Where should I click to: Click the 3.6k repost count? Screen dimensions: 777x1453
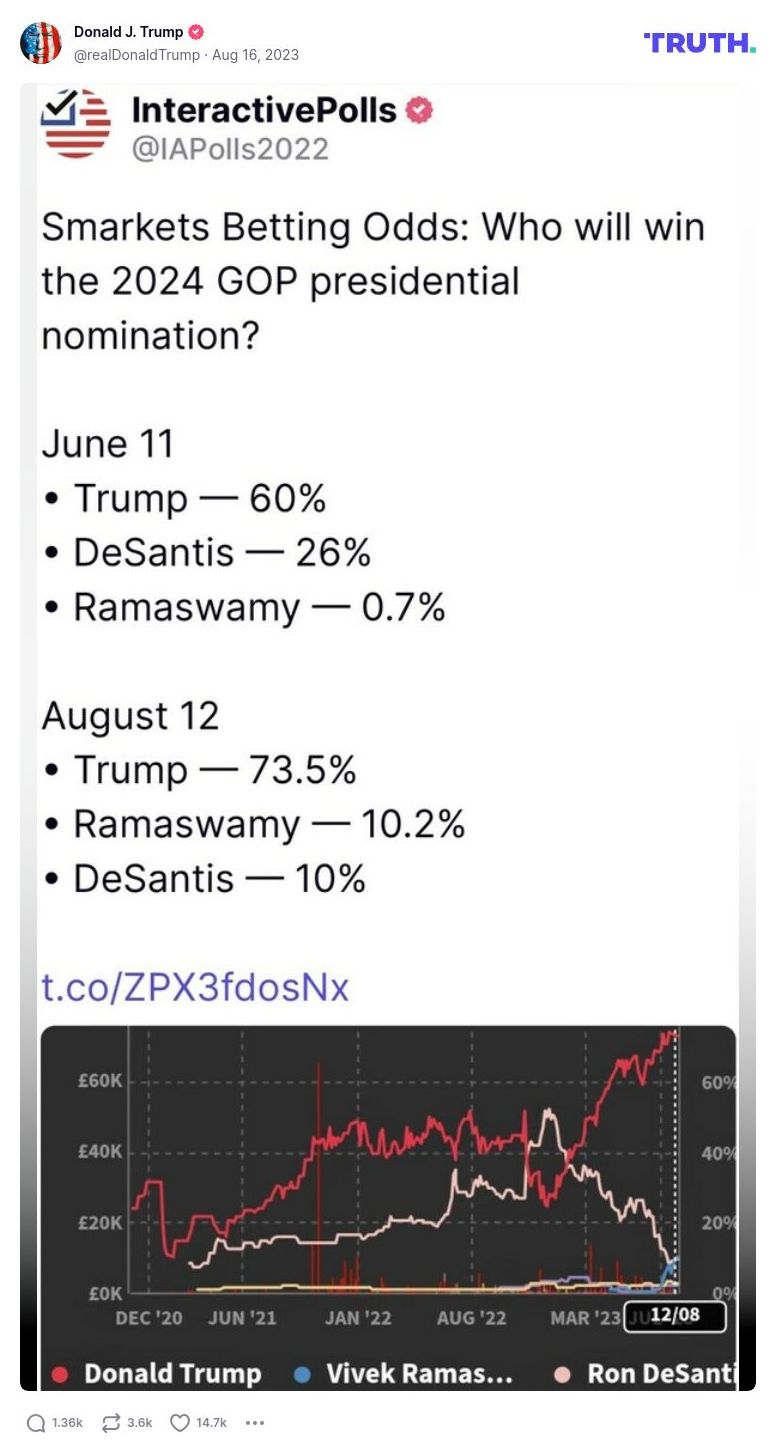tap(137, 1422)
